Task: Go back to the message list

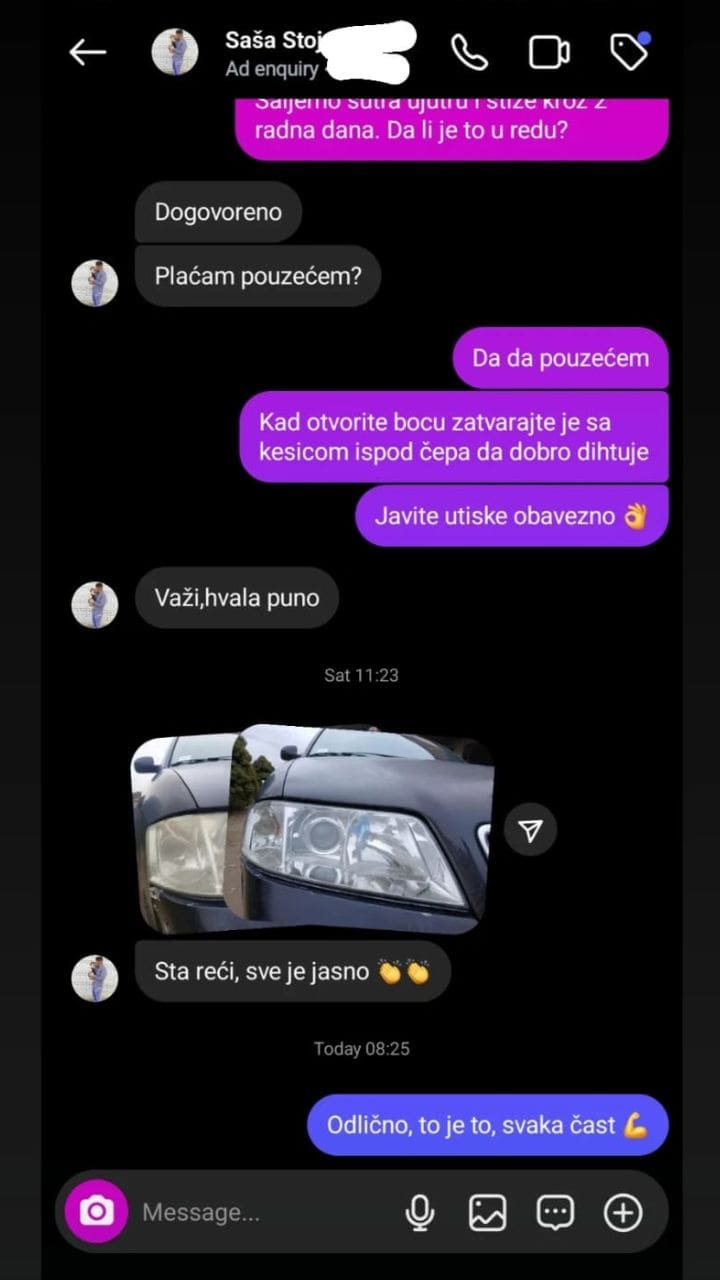Action: tap(88, 52)
